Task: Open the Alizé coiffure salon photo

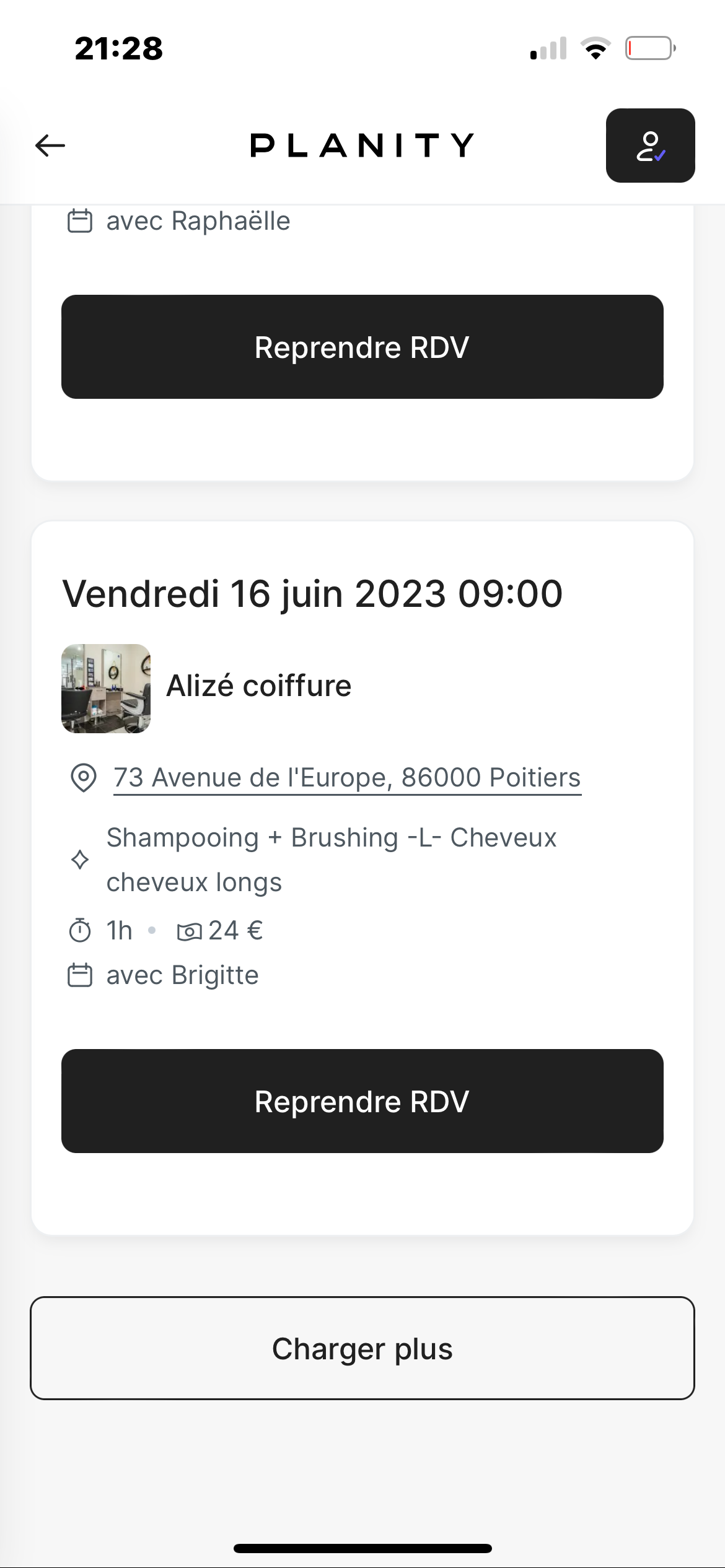Action: click(x=106, y=689)
